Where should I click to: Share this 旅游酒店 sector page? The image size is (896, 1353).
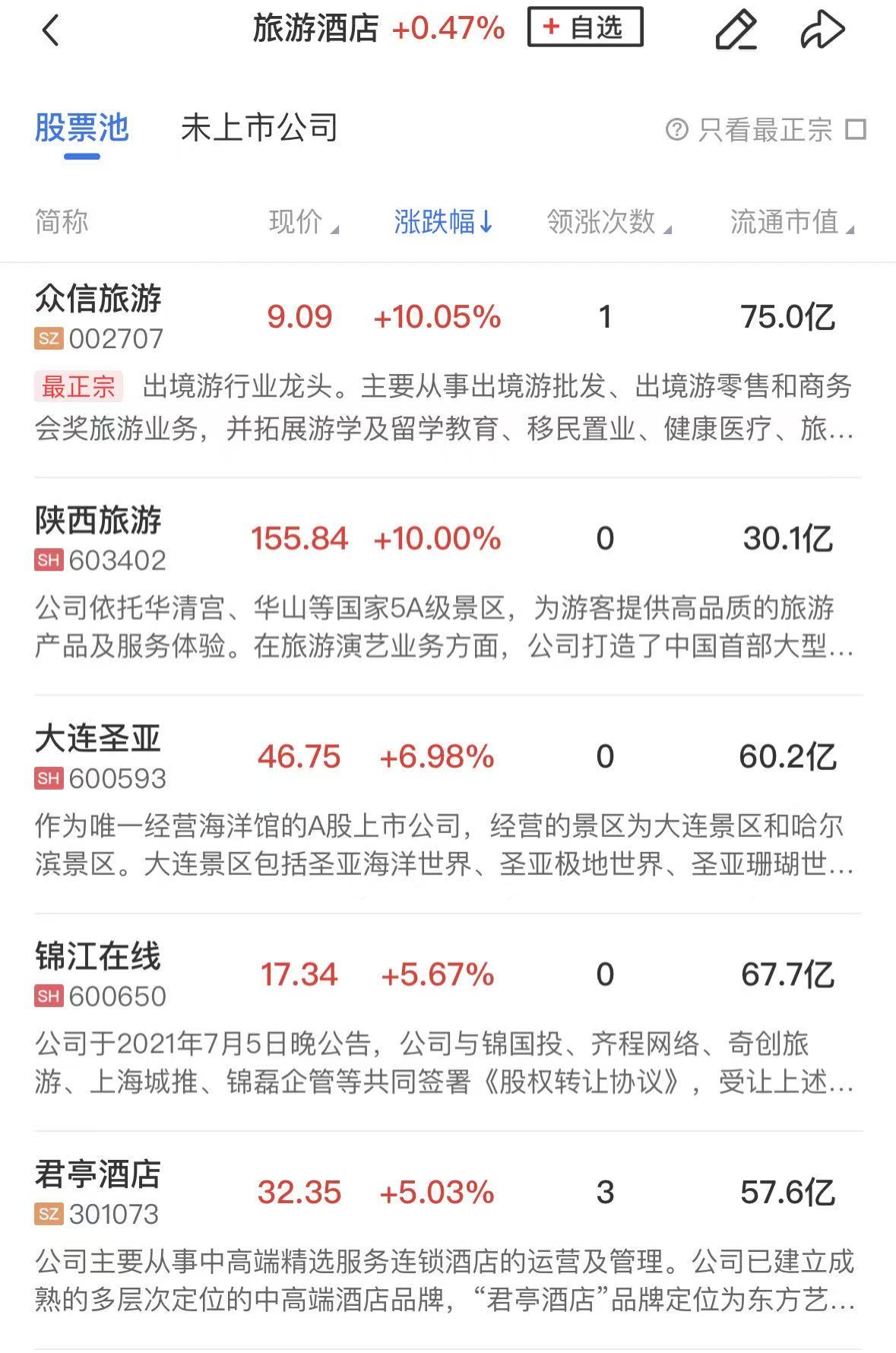click(822, 30)
